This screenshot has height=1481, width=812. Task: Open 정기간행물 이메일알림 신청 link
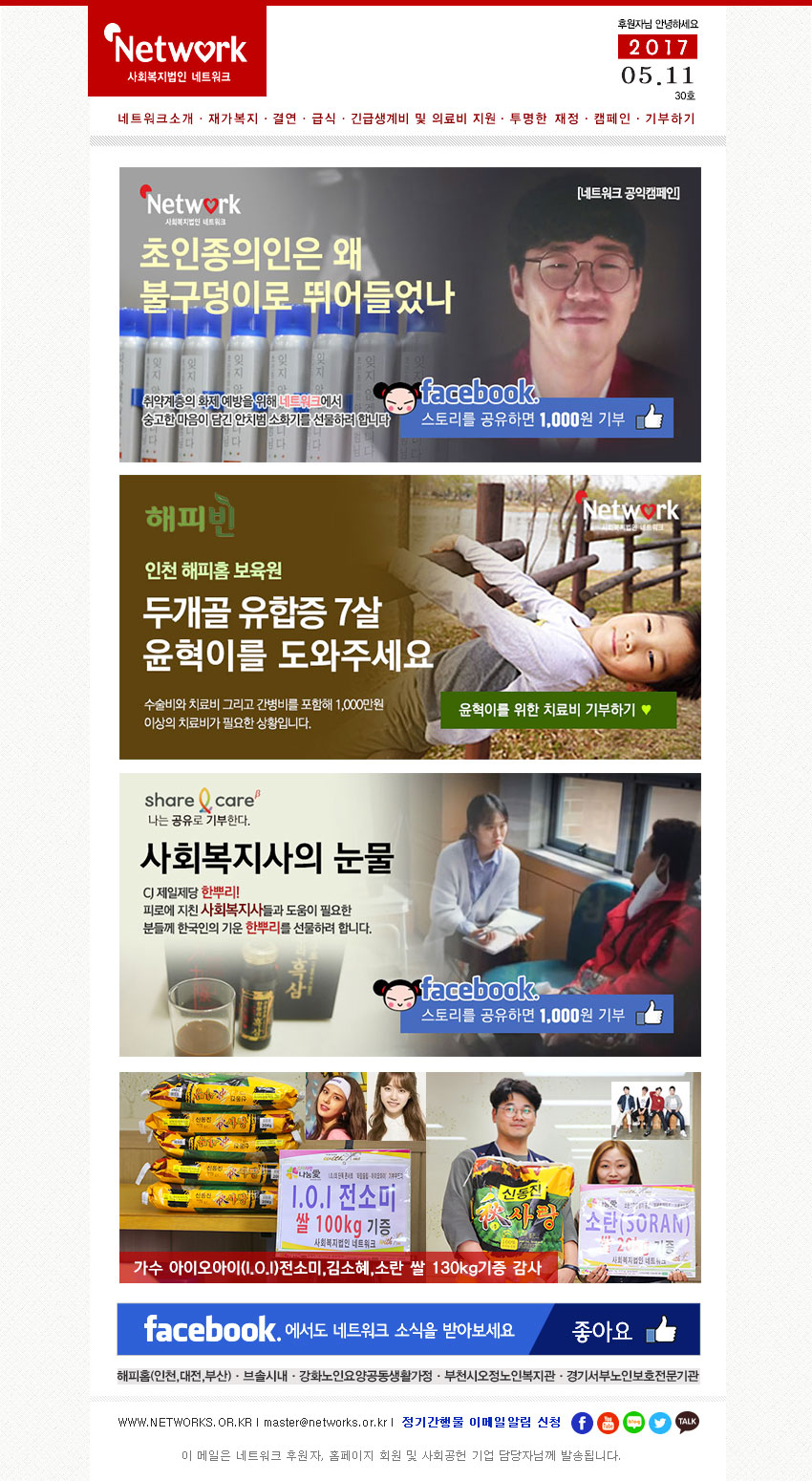click(x=481, y=1422)
